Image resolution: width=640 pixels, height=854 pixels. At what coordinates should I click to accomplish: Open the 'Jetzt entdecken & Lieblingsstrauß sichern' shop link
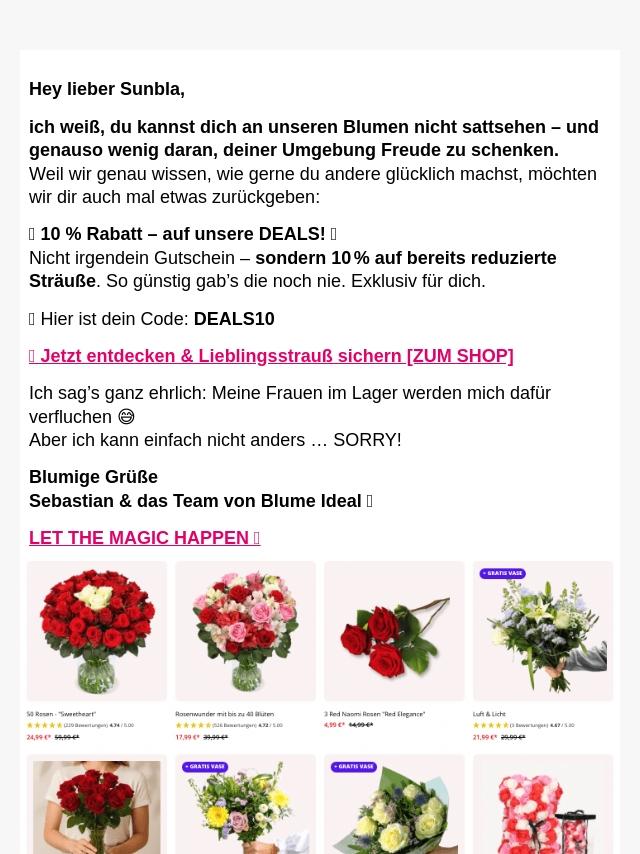271,356
